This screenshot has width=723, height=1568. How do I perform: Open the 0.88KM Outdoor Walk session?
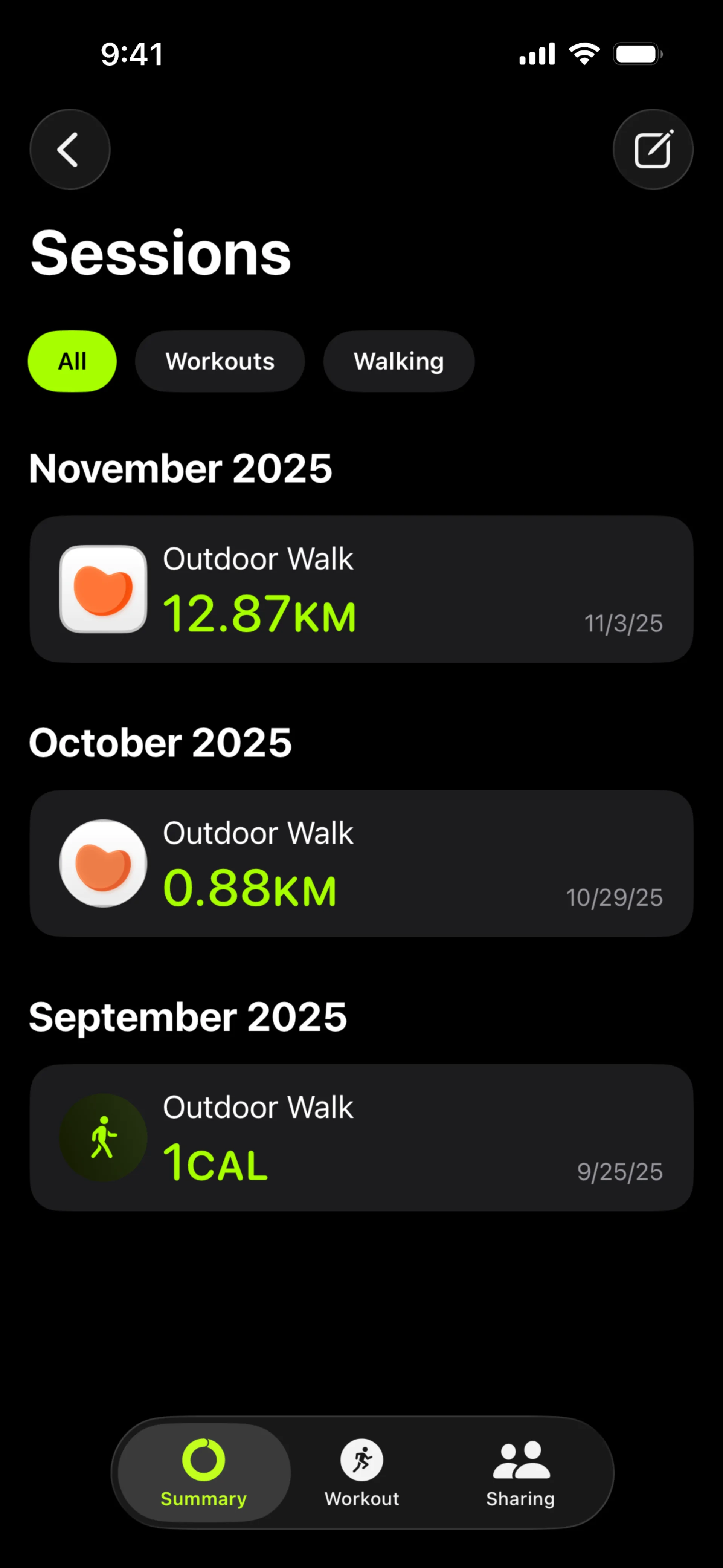(361, 863)
